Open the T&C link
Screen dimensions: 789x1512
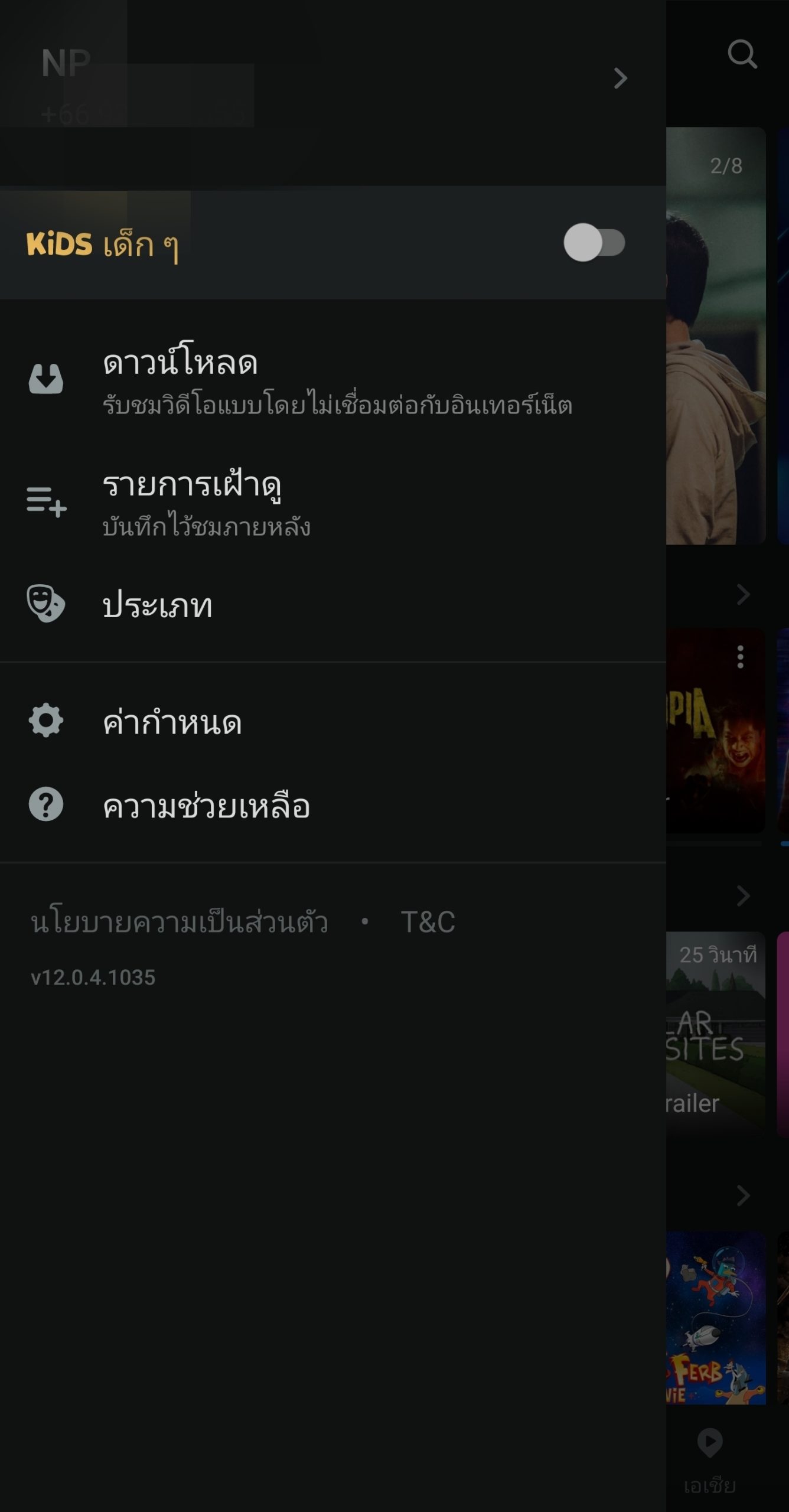tap(428, 922)
